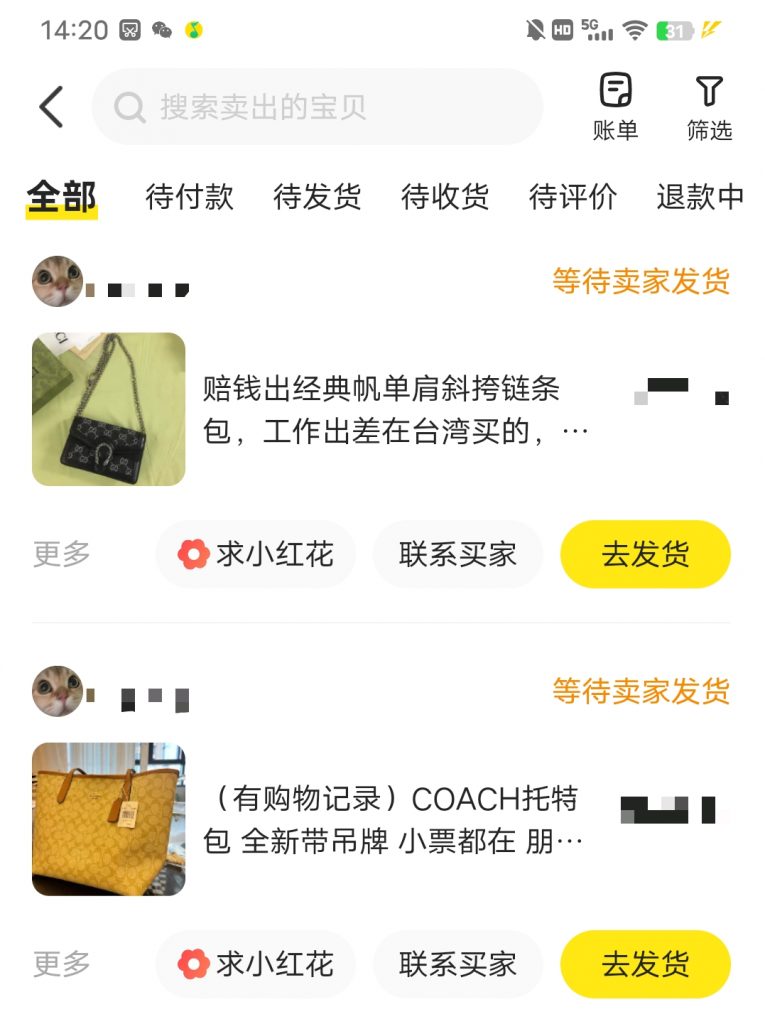Expand 更多 options for the chain bag order
This screenshot has width=765, height=1024.
[61, 554]
